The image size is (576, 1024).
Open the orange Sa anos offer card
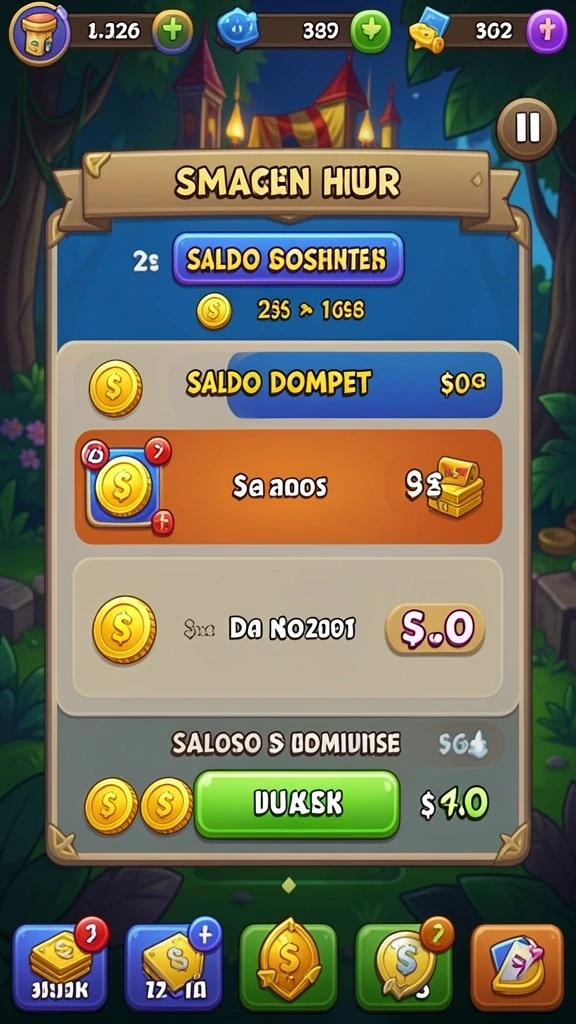(x=288, y=487)
